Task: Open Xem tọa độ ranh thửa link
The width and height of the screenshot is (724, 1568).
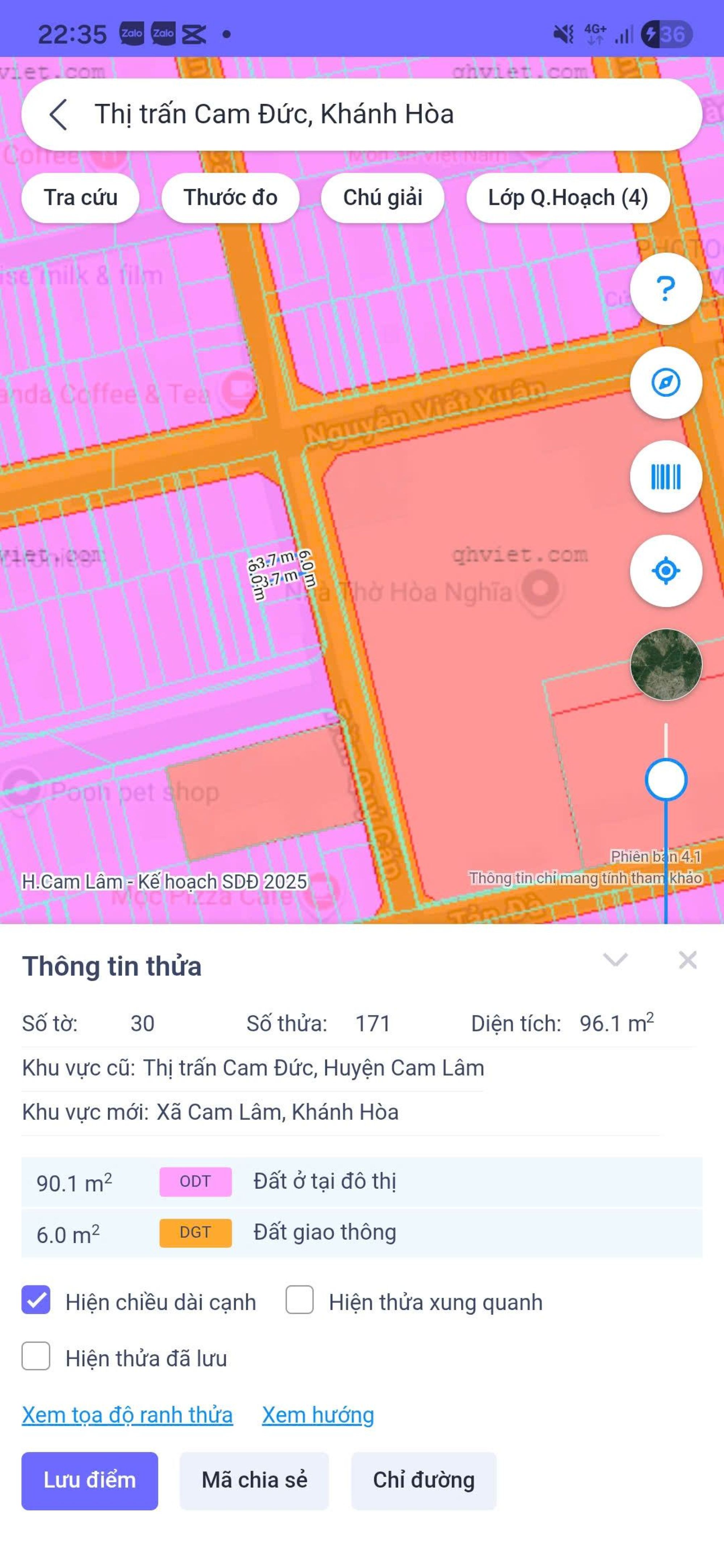Action: point(127,1415)
